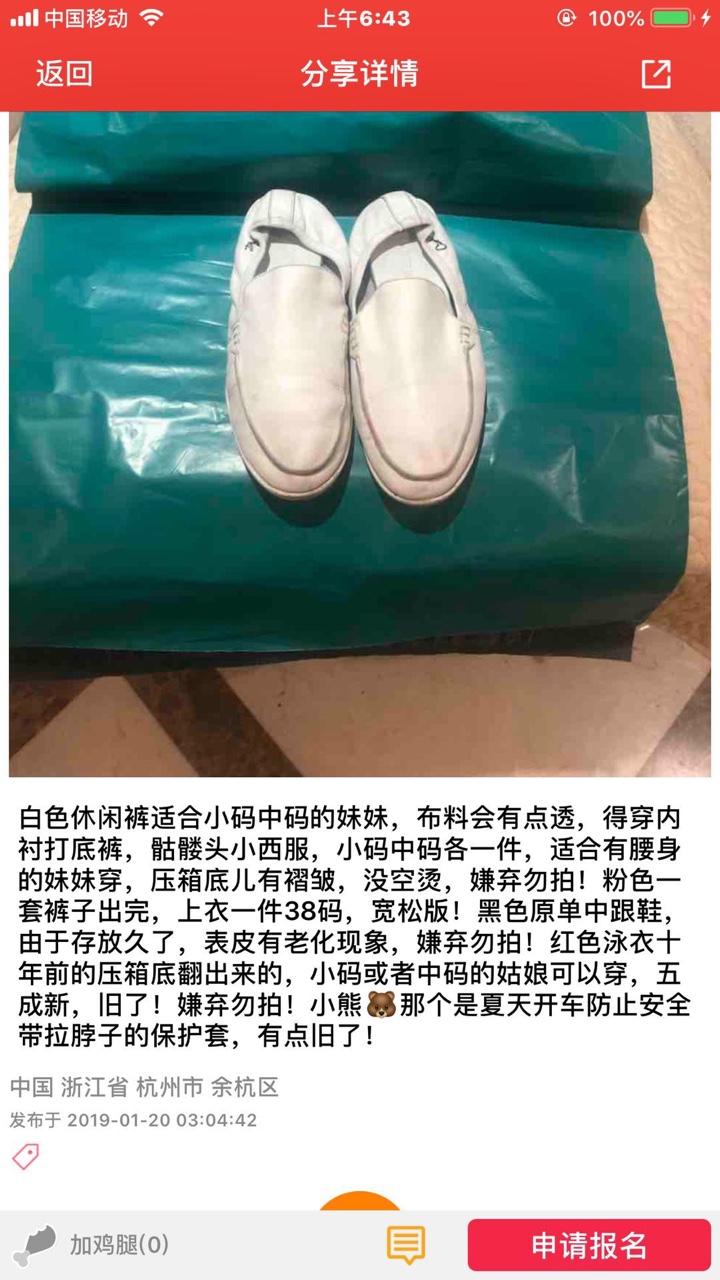
Task: Open the comments icon
Action: pyautogui.click(x=406, y=1245)
